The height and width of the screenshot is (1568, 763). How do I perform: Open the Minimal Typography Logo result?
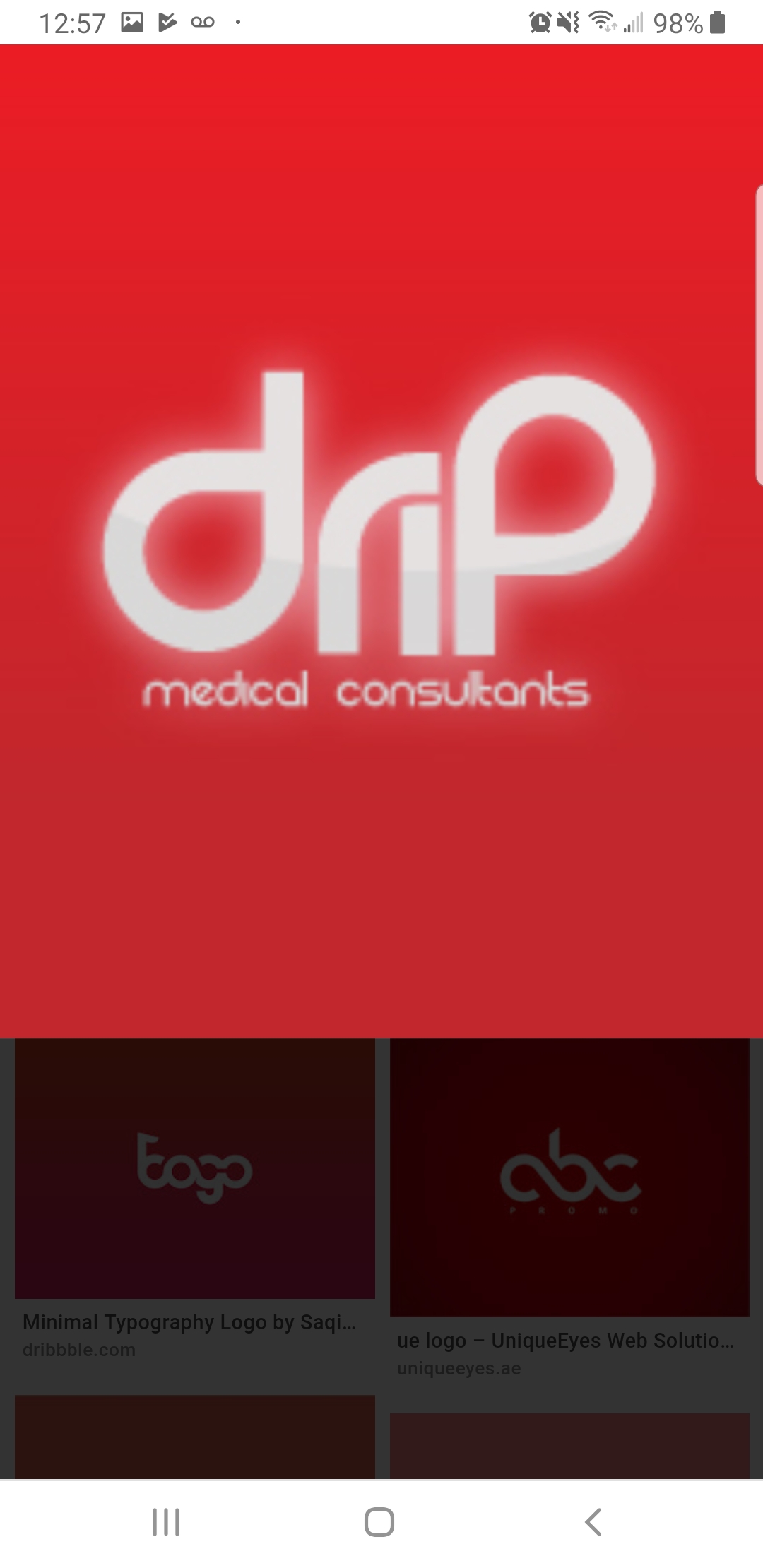coord(195,1168)
